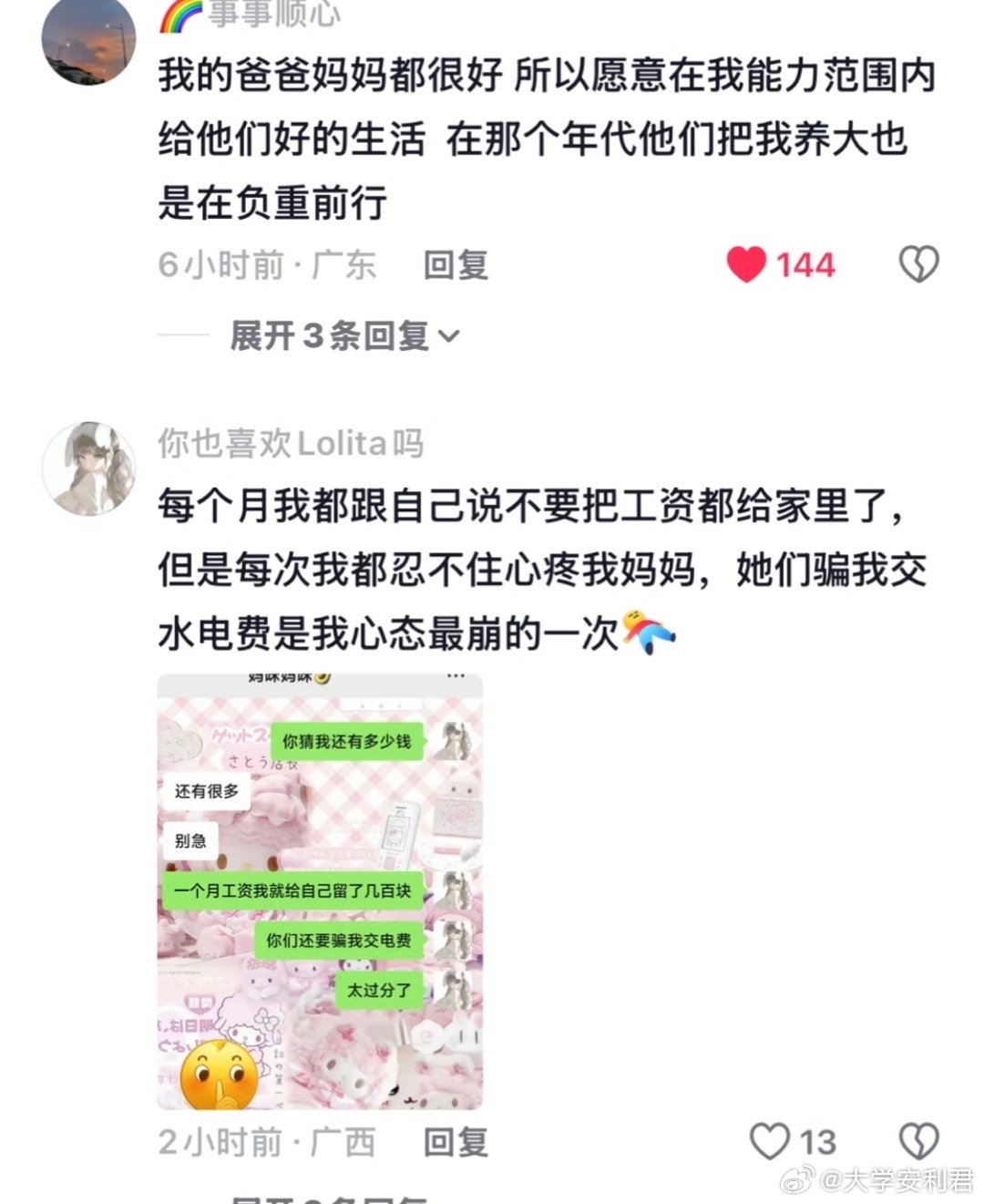Select the username 你也喜欢Lolita吗

click(293, 444)
